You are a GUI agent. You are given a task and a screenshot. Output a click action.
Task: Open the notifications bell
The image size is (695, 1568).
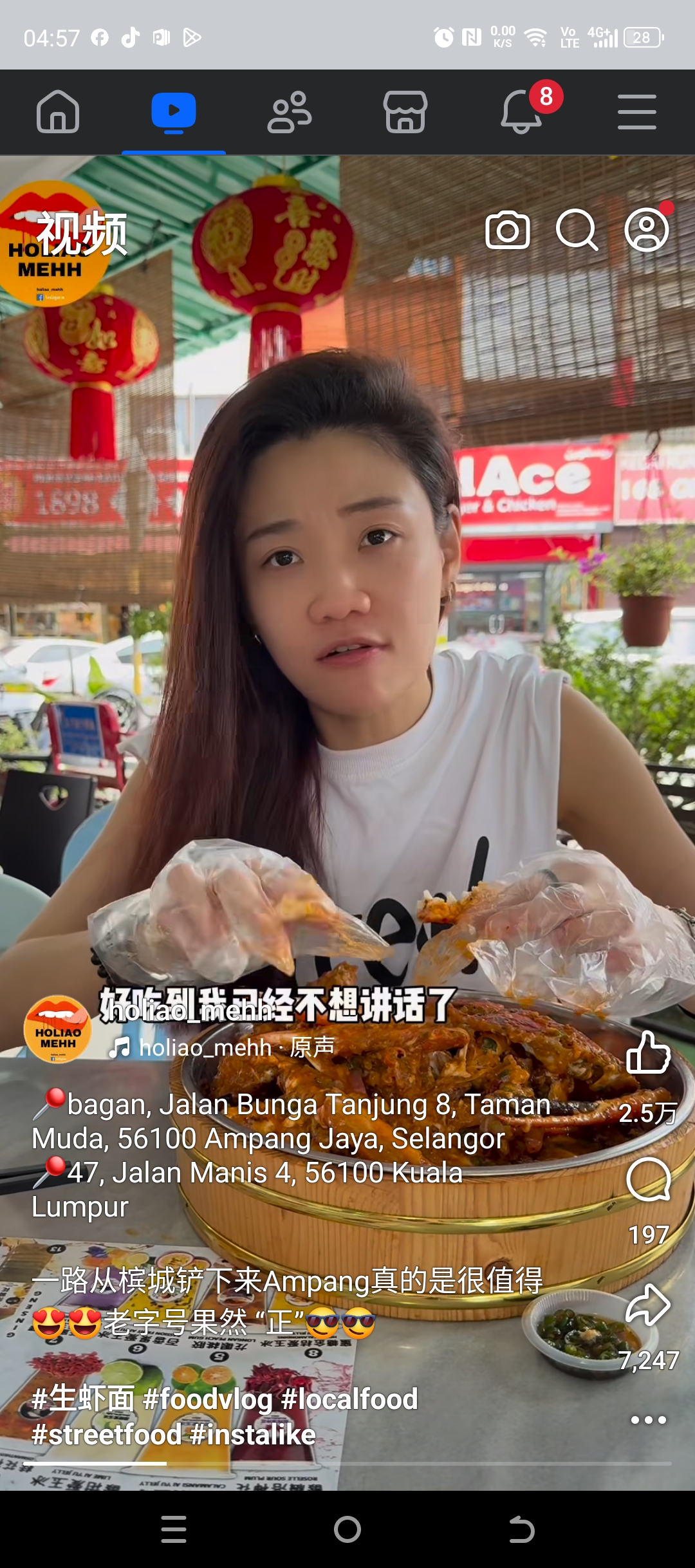click(x=521, y=112)
